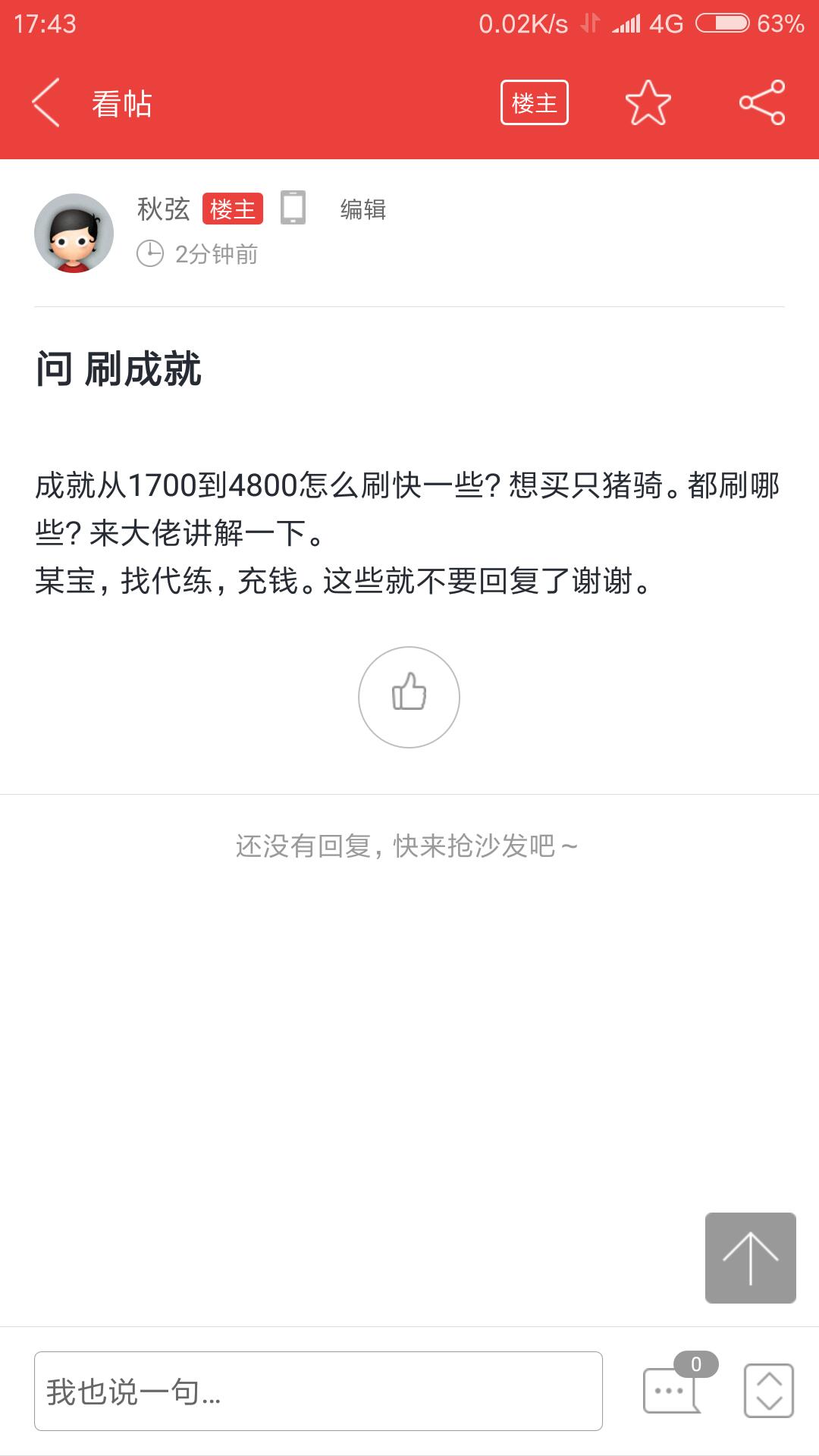Go back from the post view
Screen dimensions: 819x1456
coord(46,102)
